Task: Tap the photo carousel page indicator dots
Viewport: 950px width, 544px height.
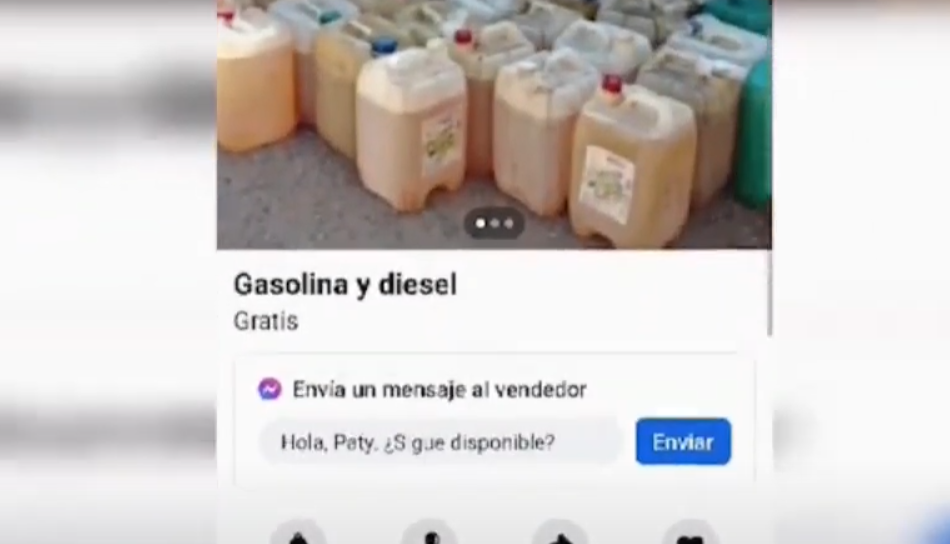Action: [x=494, y=223]
